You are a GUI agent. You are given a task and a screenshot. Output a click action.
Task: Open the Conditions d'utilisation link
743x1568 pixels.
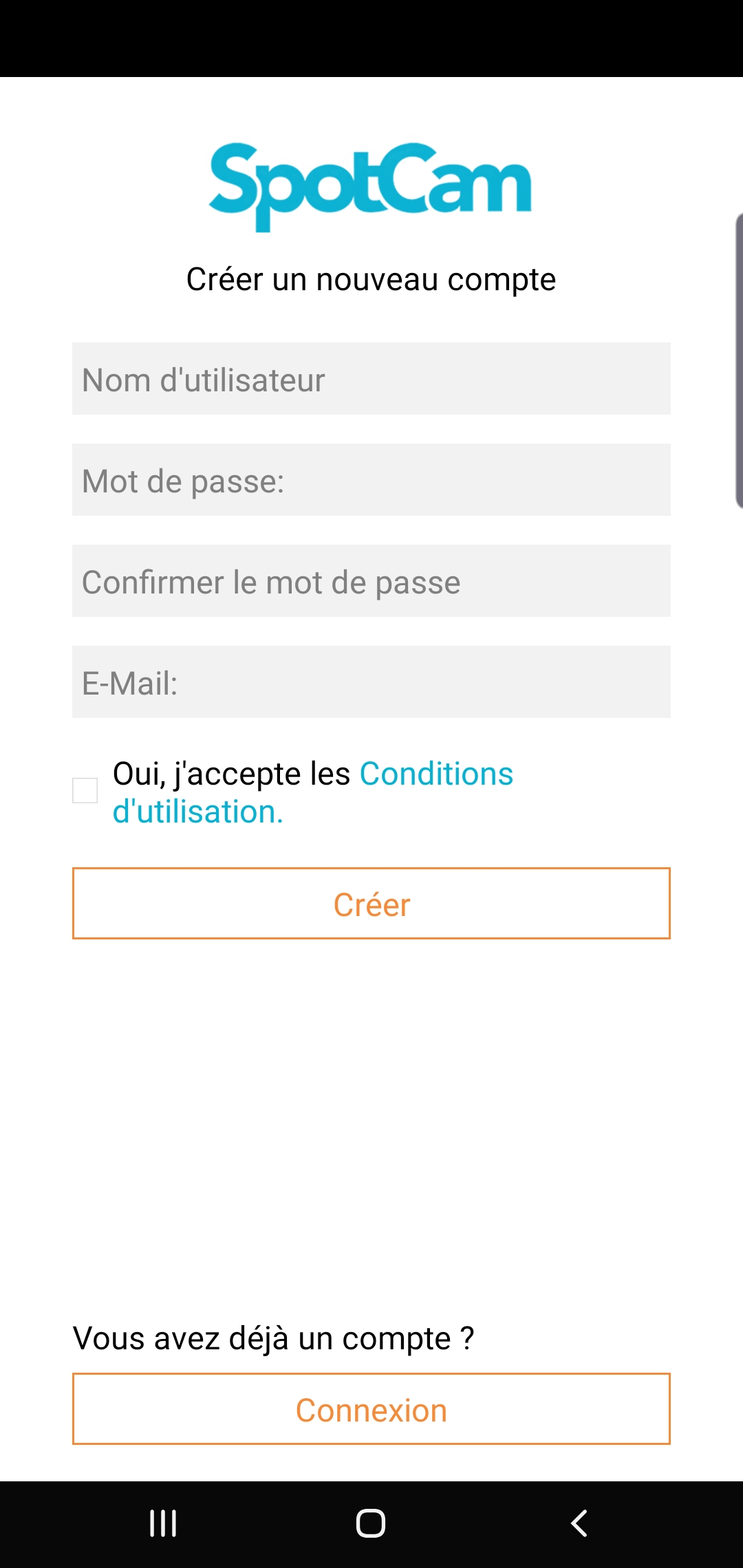[313, 793]
